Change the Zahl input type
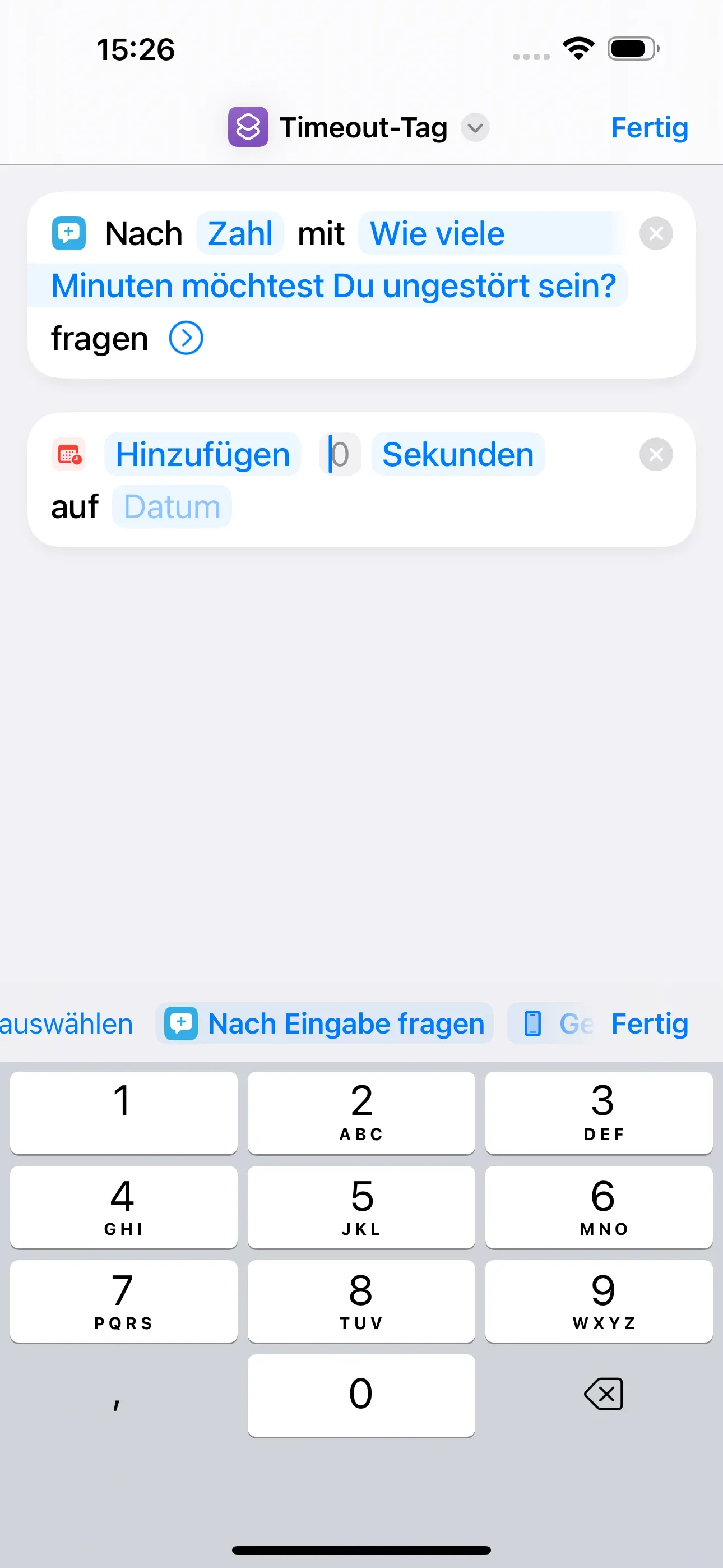723x1568 pixels. pyautogui.click(x=240, y=234)
